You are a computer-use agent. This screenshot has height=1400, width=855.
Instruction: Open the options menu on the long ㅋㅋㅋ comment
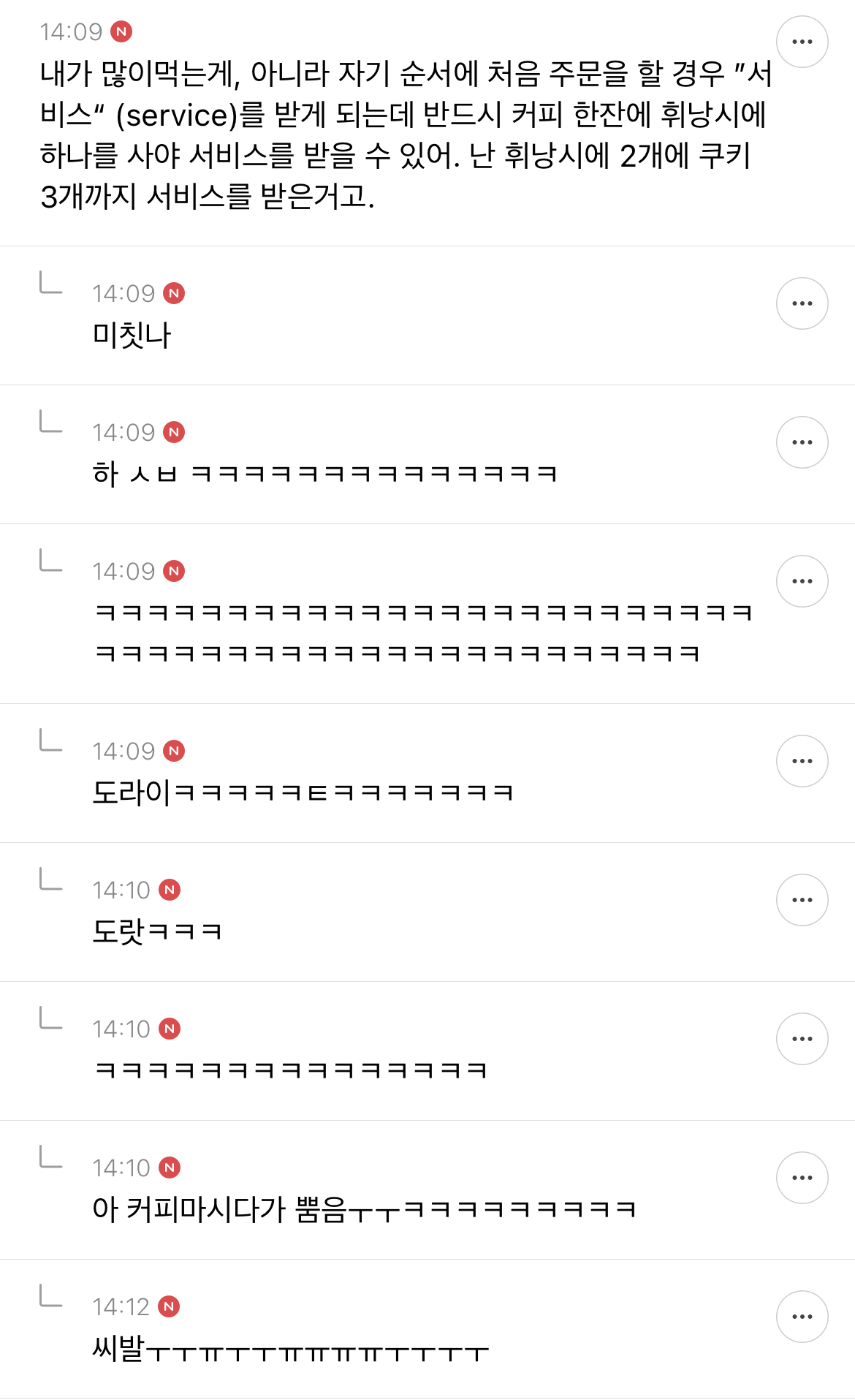(x=802, y=580)
